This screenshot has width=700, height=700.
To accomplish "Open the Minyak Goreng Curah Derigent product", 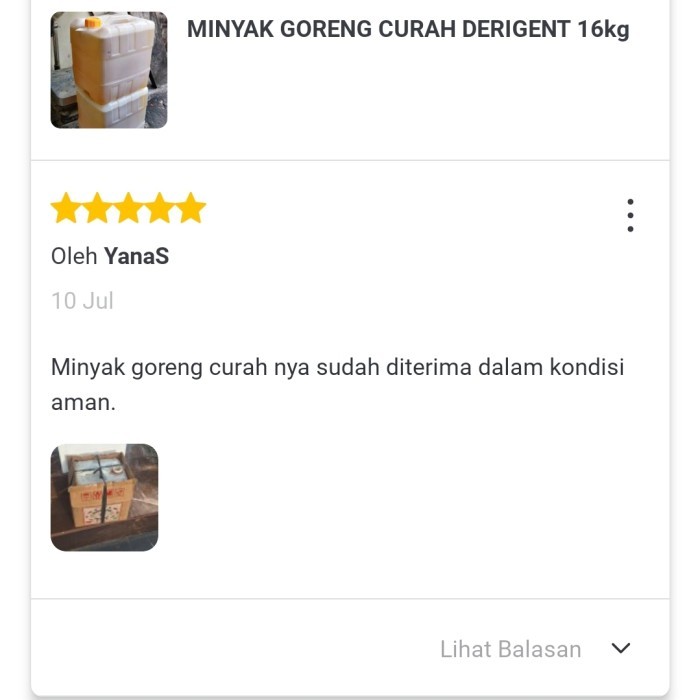I will click(408, 30).
